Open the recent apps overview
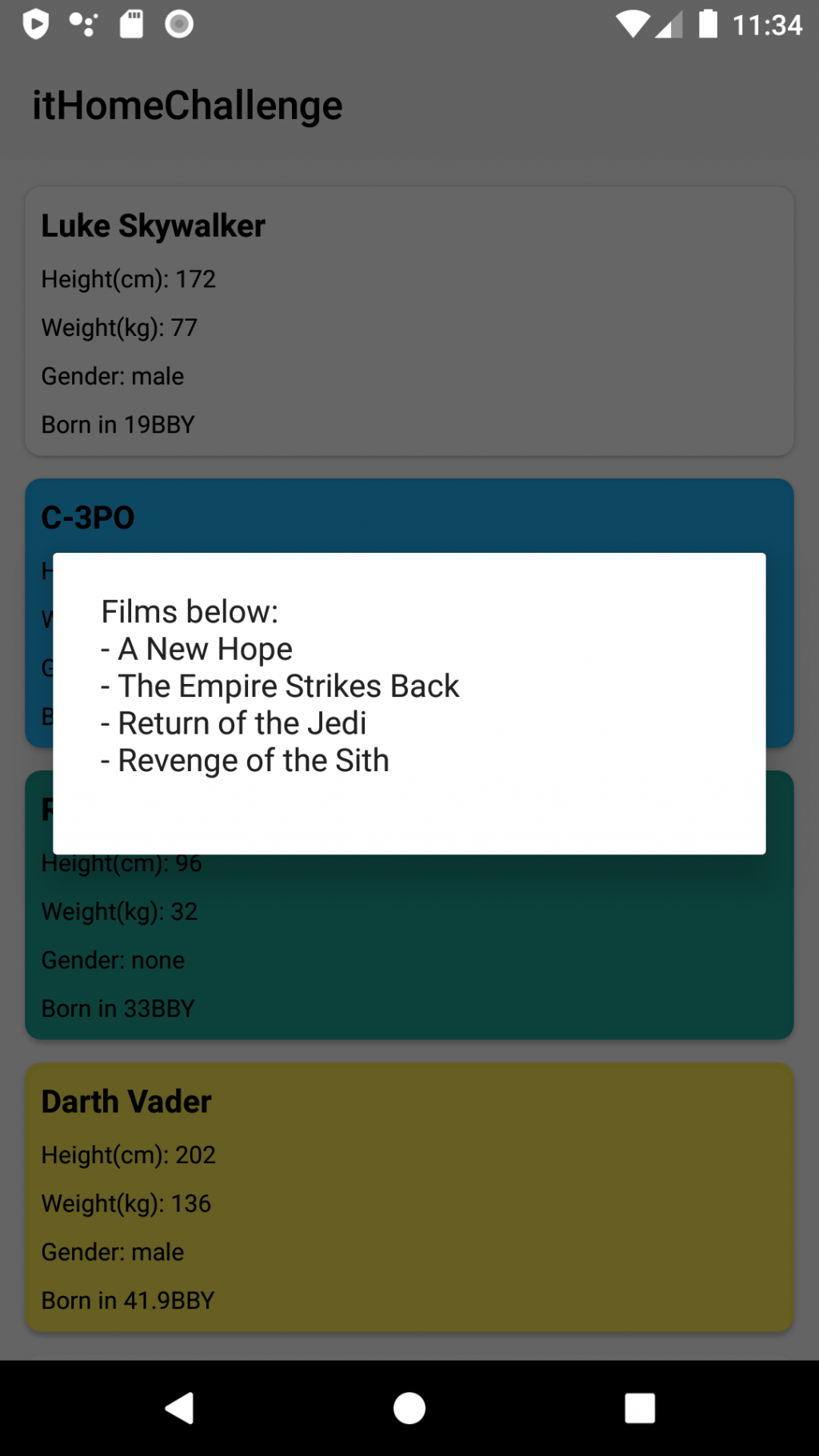The width and height of the screenshot is (819, 1456). [639, 1408]
